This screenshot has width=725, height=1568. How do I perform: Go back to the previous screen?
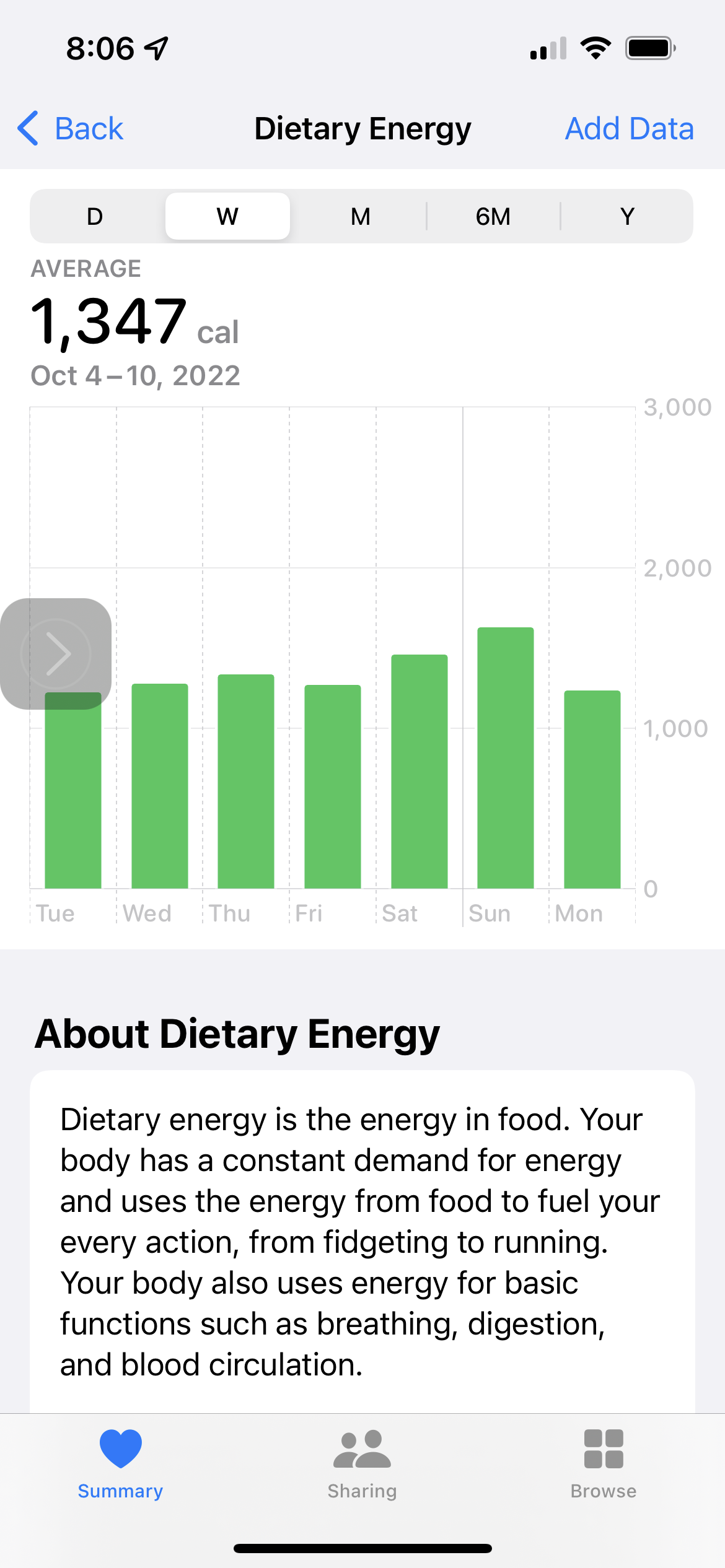(x=70, y=129)
